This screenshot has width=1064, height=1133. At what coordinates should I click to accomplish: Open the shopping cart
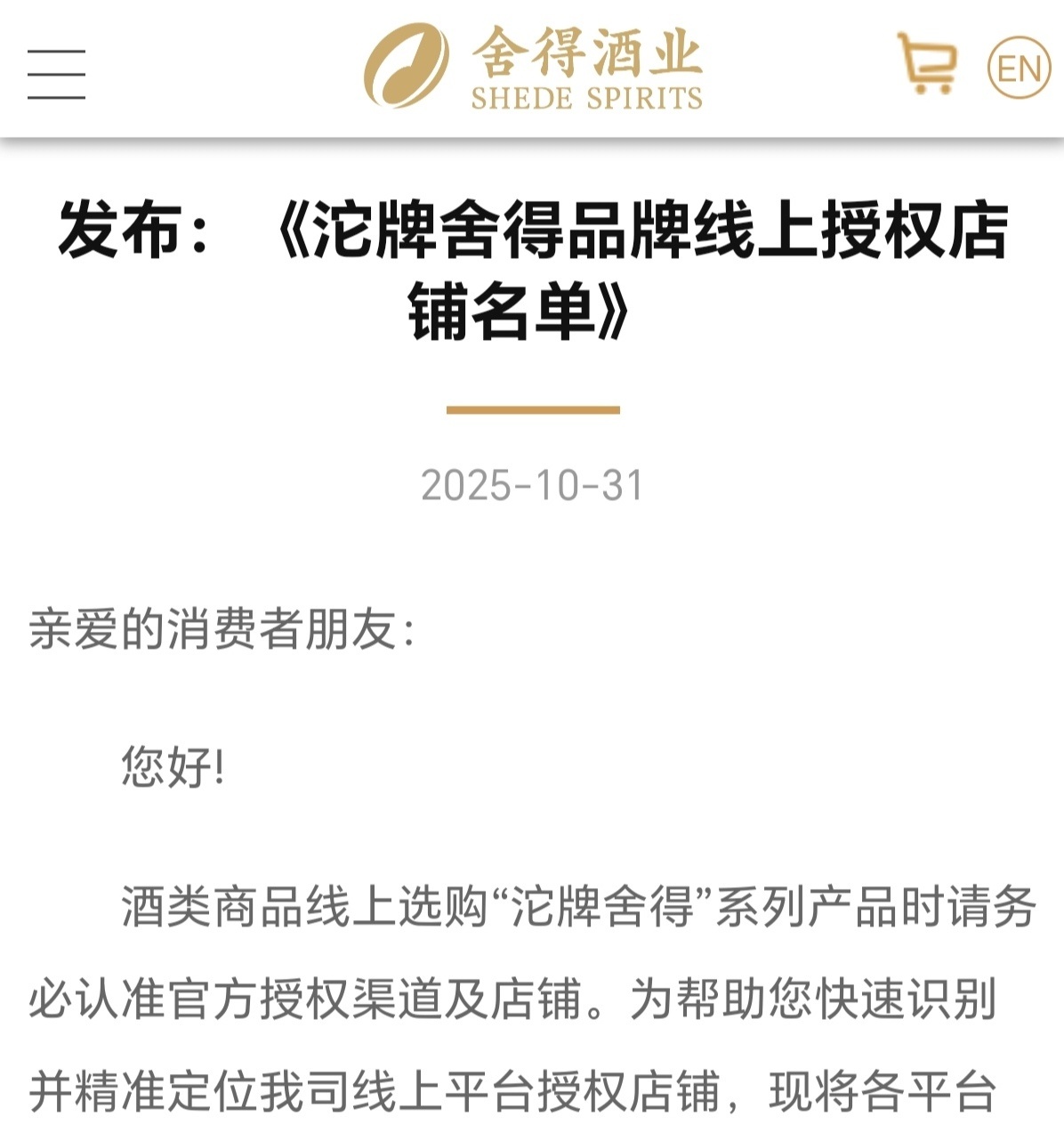coord(927,64)
